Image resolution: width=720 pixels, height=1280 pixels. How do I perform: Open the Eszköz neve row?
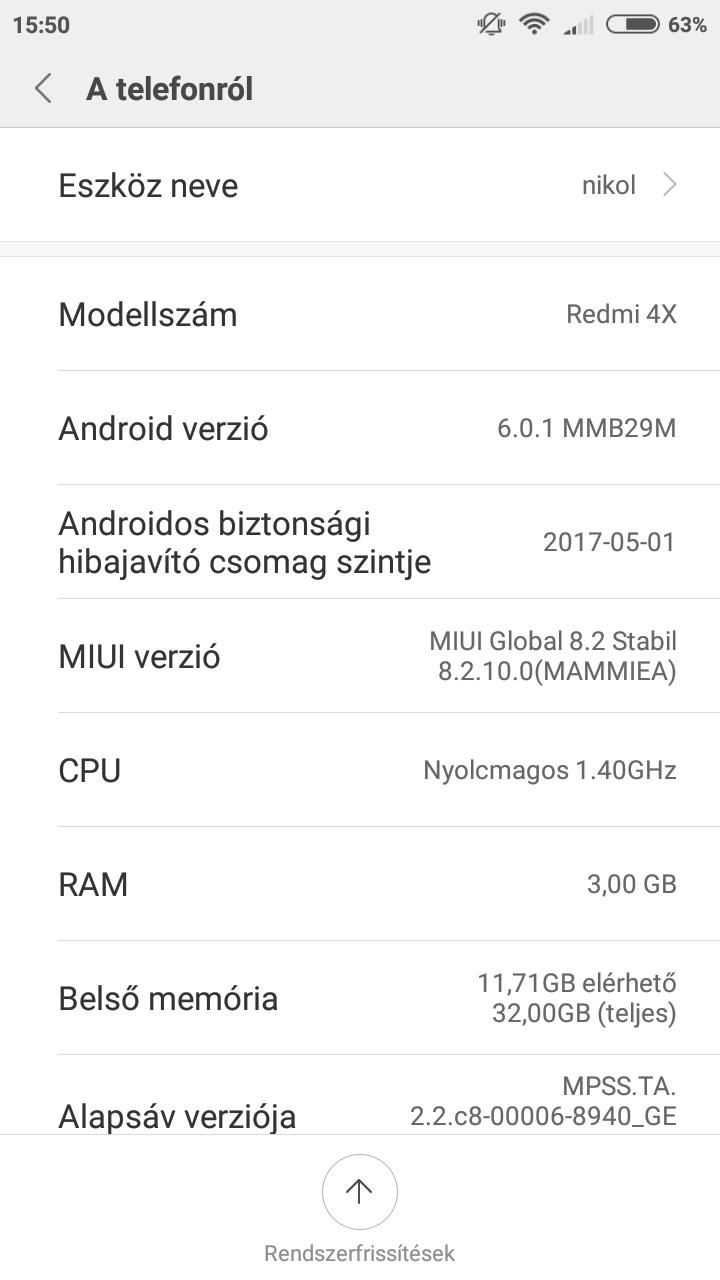[x=360, y=185]
